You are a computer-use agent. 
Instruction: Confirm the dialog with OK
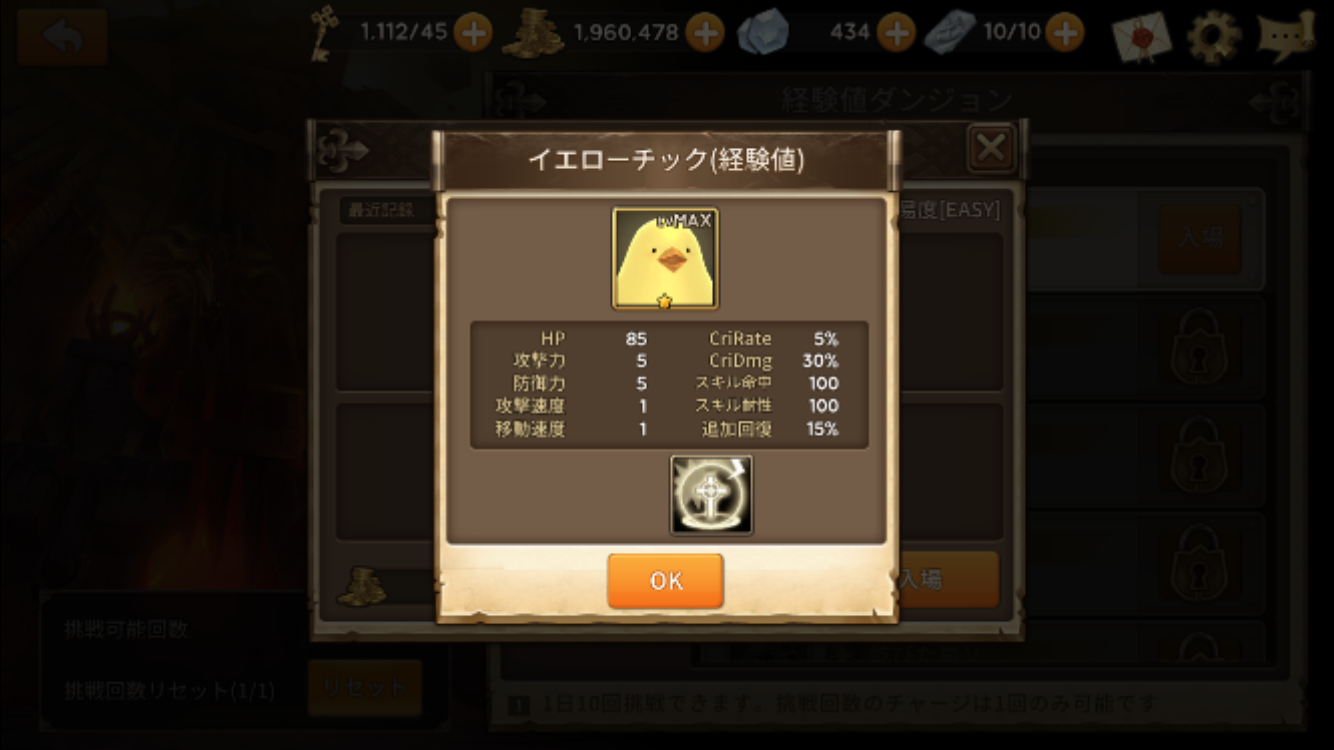pos(665,581)
